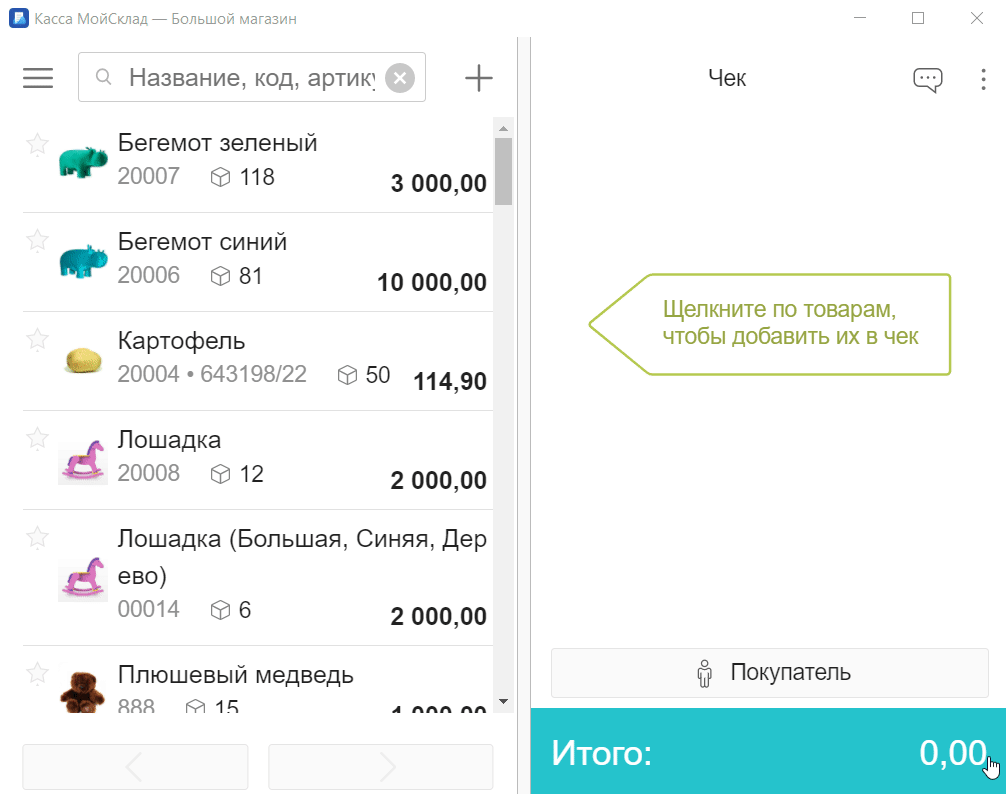
Task: Favorite Бегемот зеленый with the star
Action: click(37, 144)
